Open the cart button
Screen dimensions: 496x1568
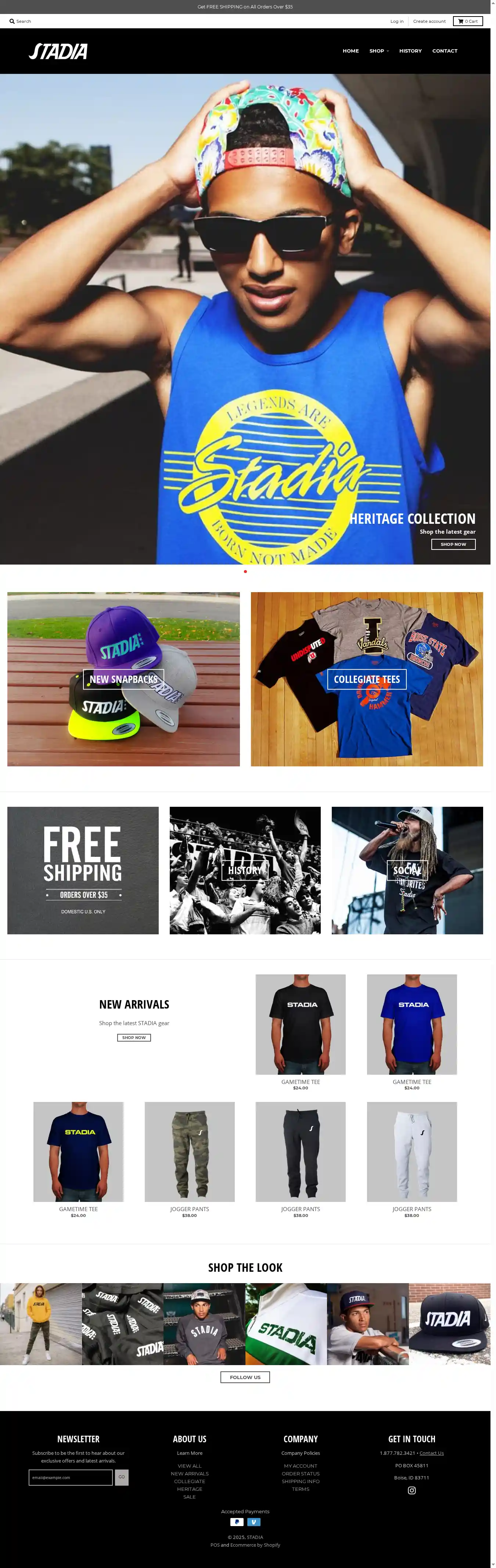[x=467, y=21]
